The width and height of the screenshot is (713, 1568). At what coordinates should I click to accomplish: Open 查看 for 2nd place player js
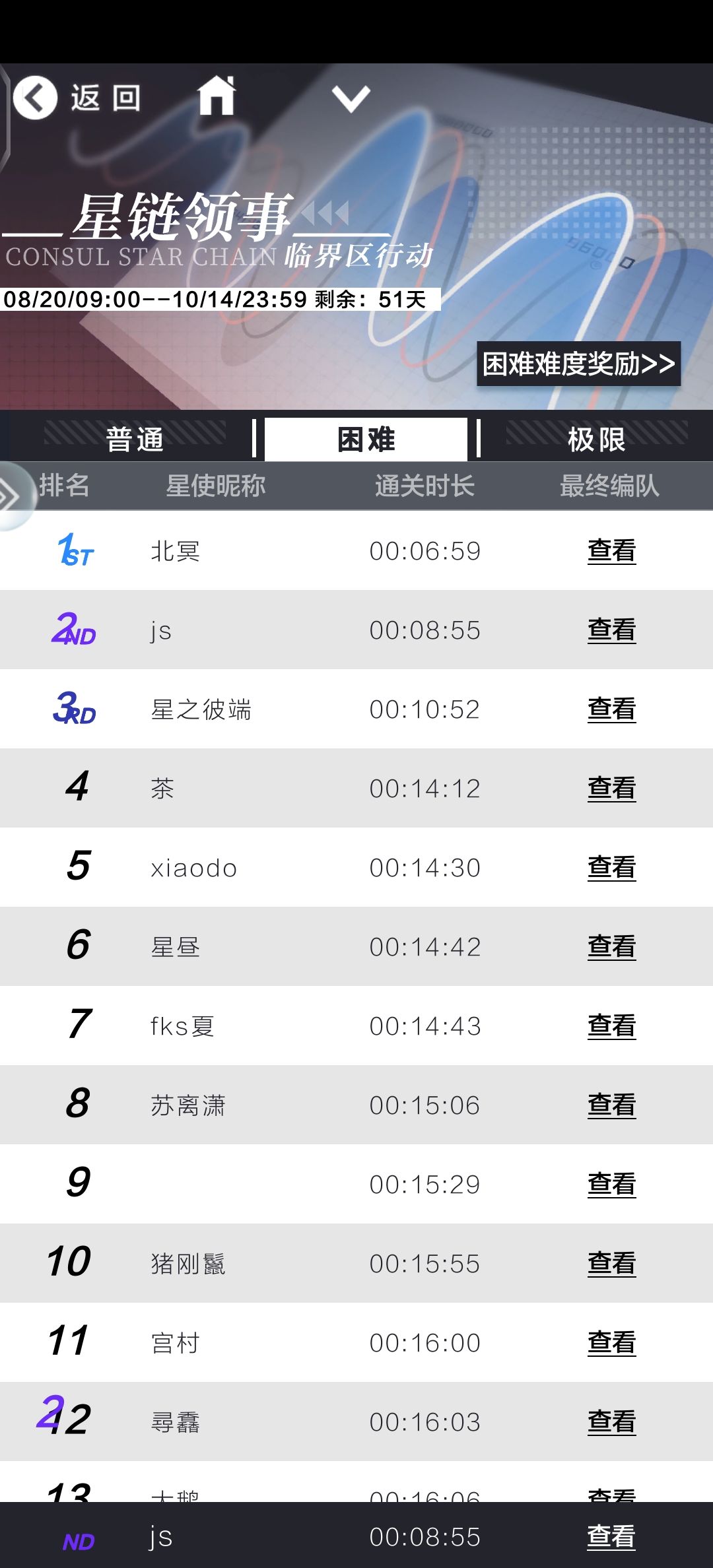[611, 630]
